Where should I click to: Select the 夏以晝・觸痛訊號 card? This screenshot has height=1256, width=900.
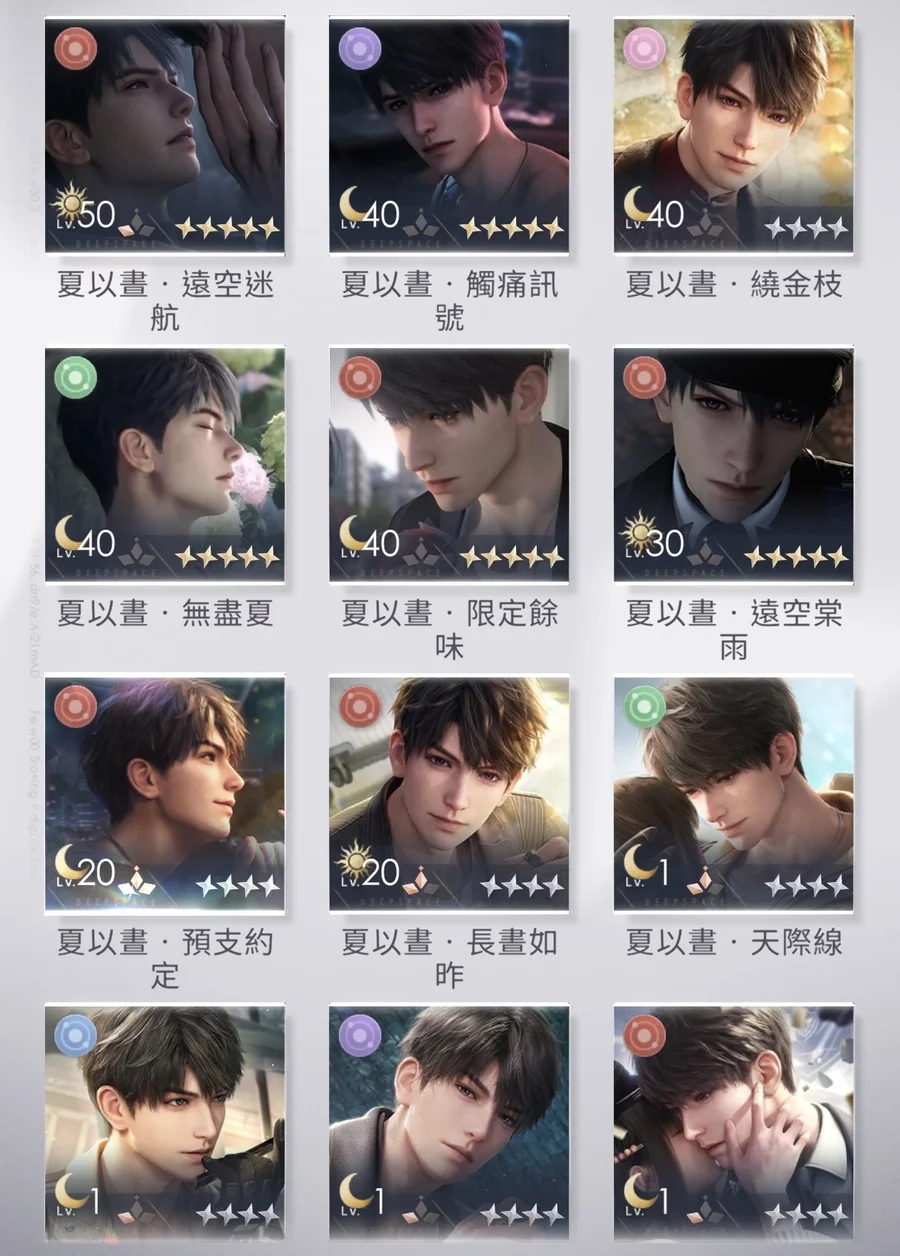pos(449,135)
